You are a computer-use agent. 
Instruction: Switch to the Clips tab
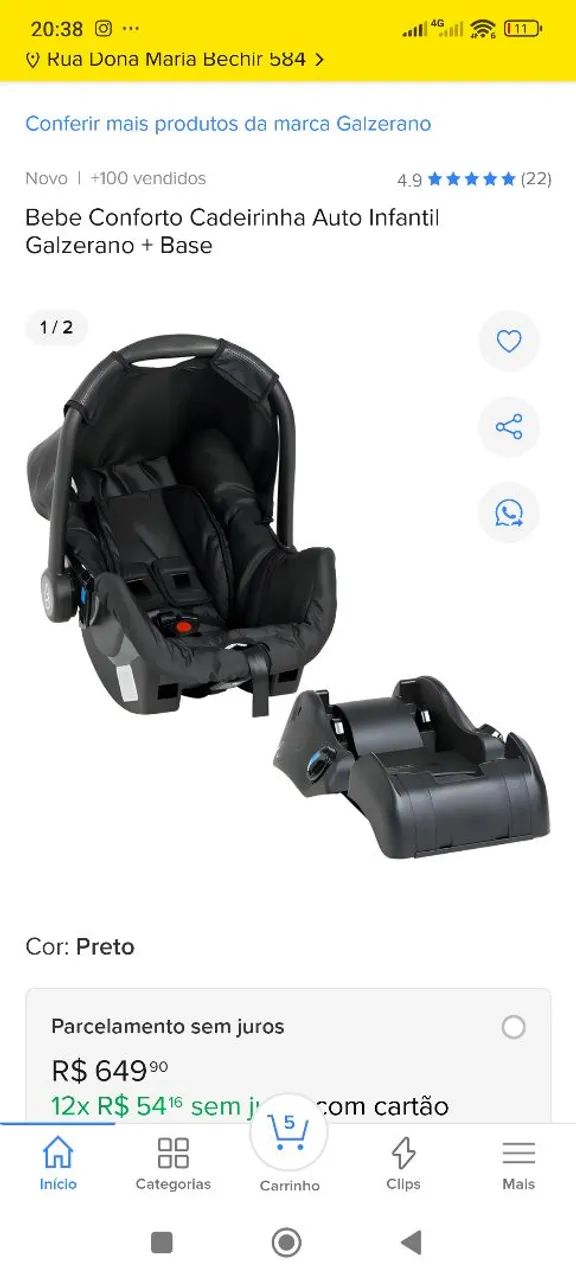pyautogui.click(x=403, y=1164)
